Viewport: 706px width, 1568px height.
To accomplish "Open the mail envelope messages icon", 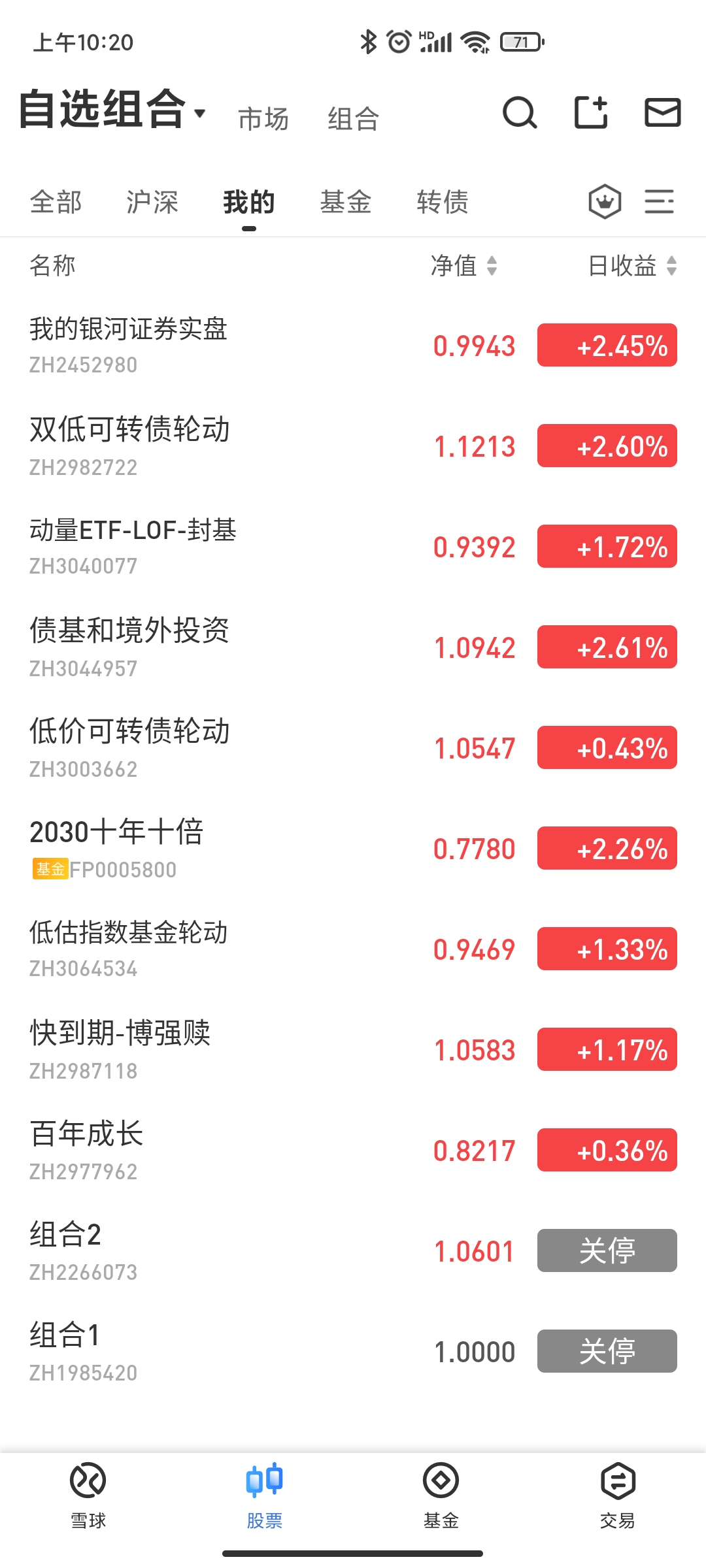I will pos(662,113).
